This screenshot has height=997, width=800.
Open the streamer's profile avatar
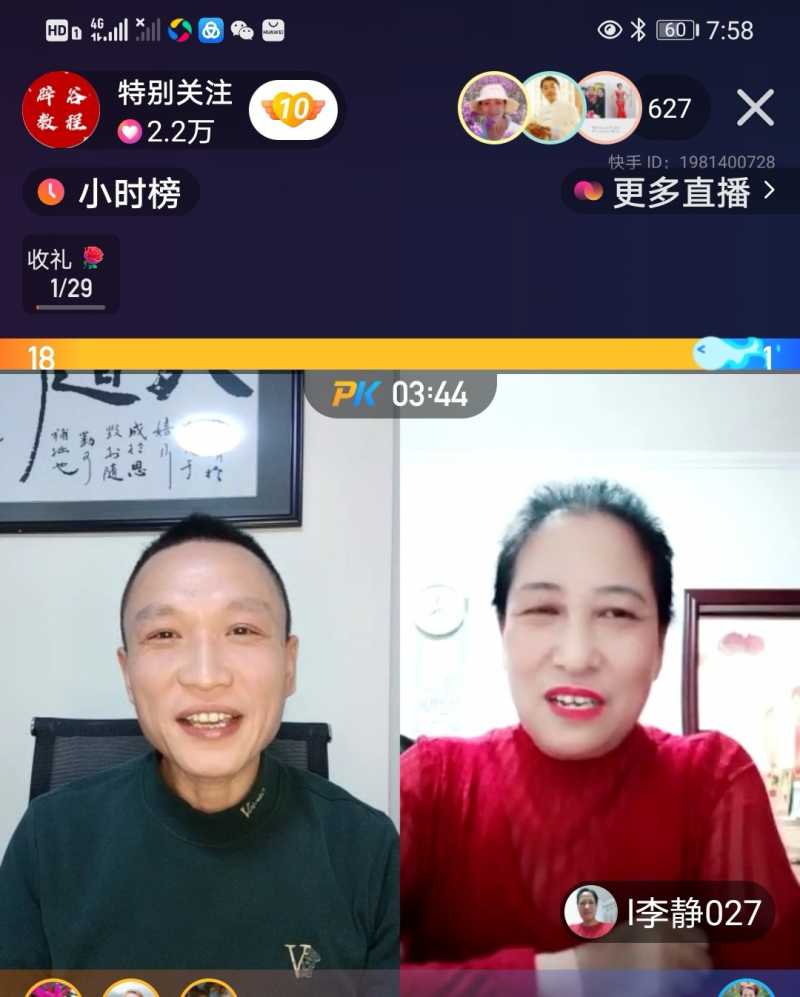click(x=61, y=110)
